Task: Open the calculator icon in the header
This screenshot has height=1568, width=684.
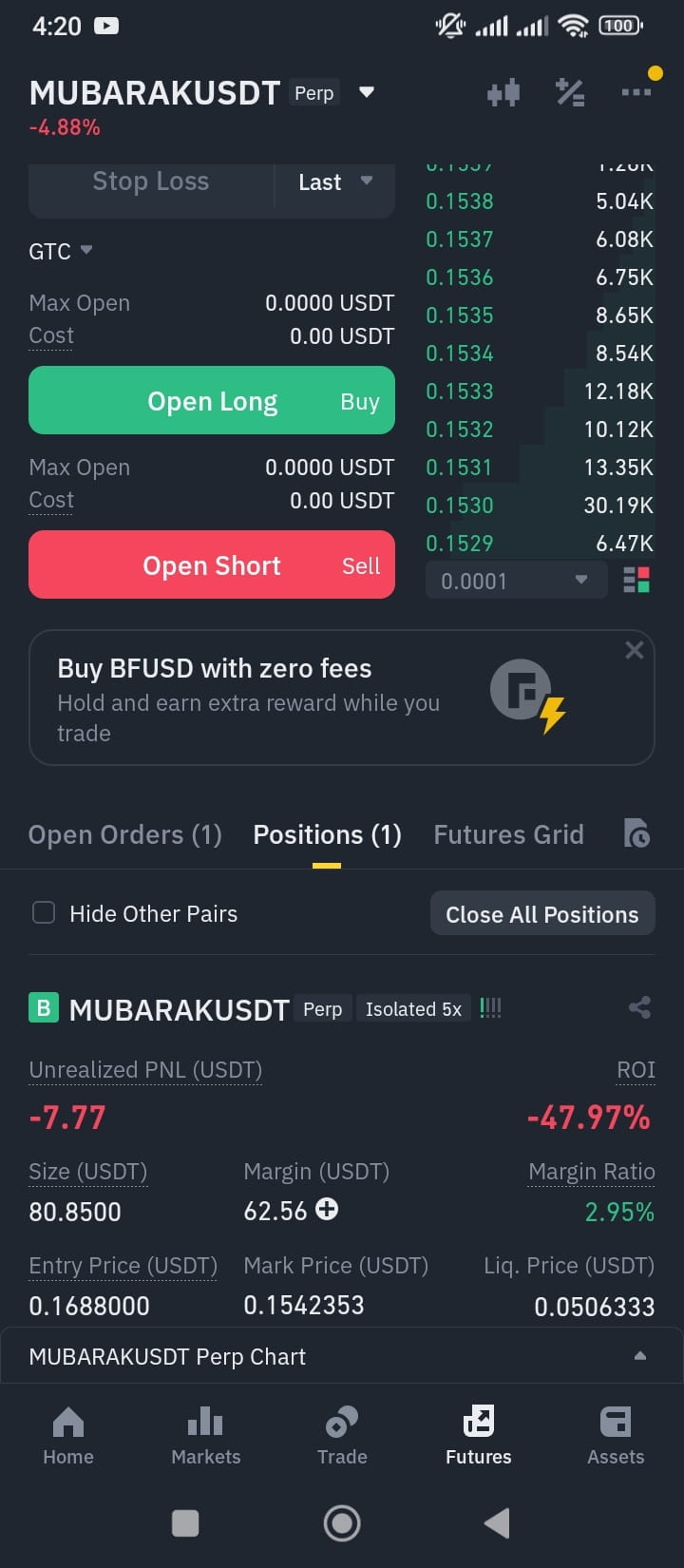Action: click(570, 92)
